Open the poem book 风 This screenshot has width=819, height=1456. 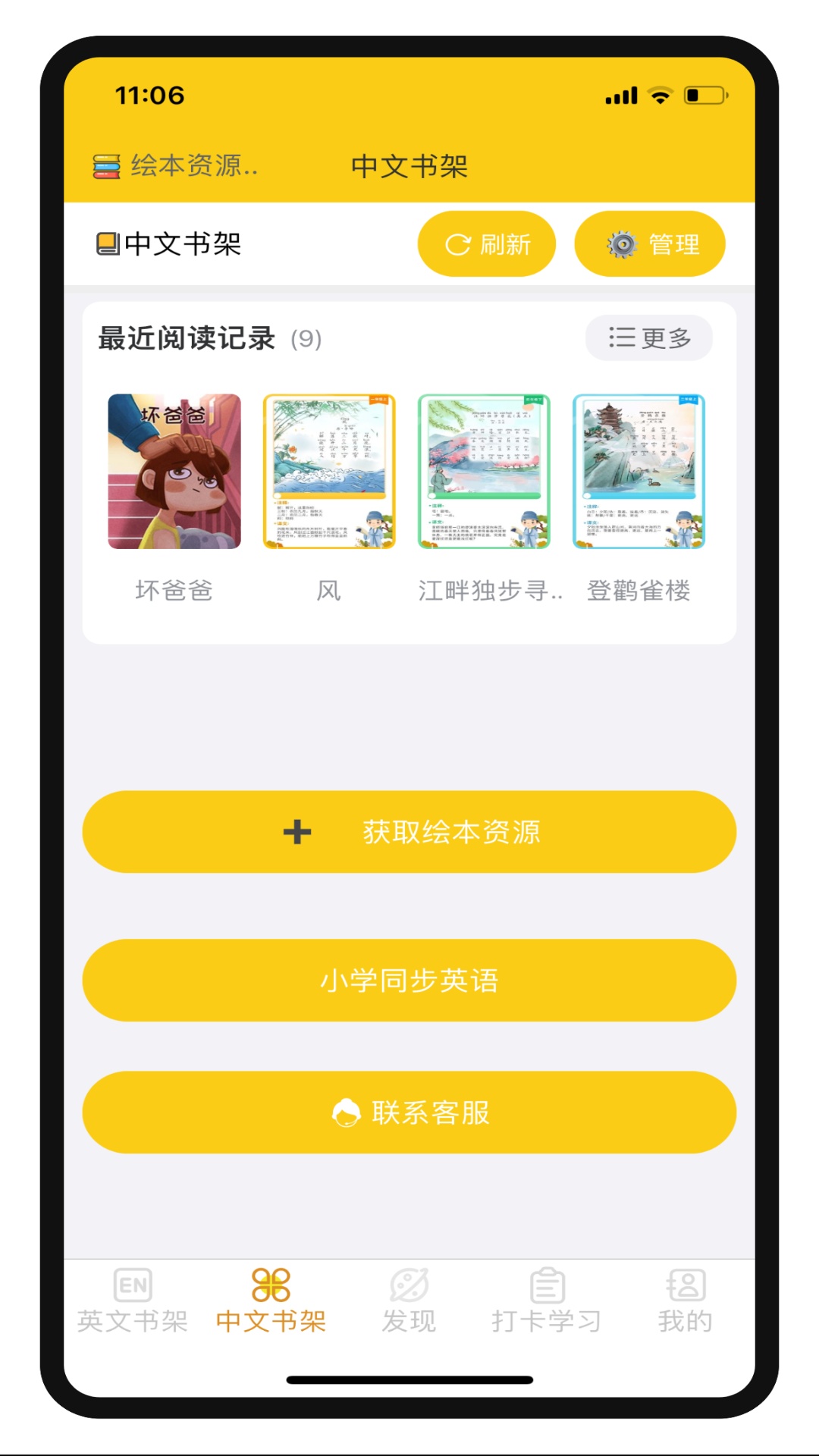pos(329,472)
